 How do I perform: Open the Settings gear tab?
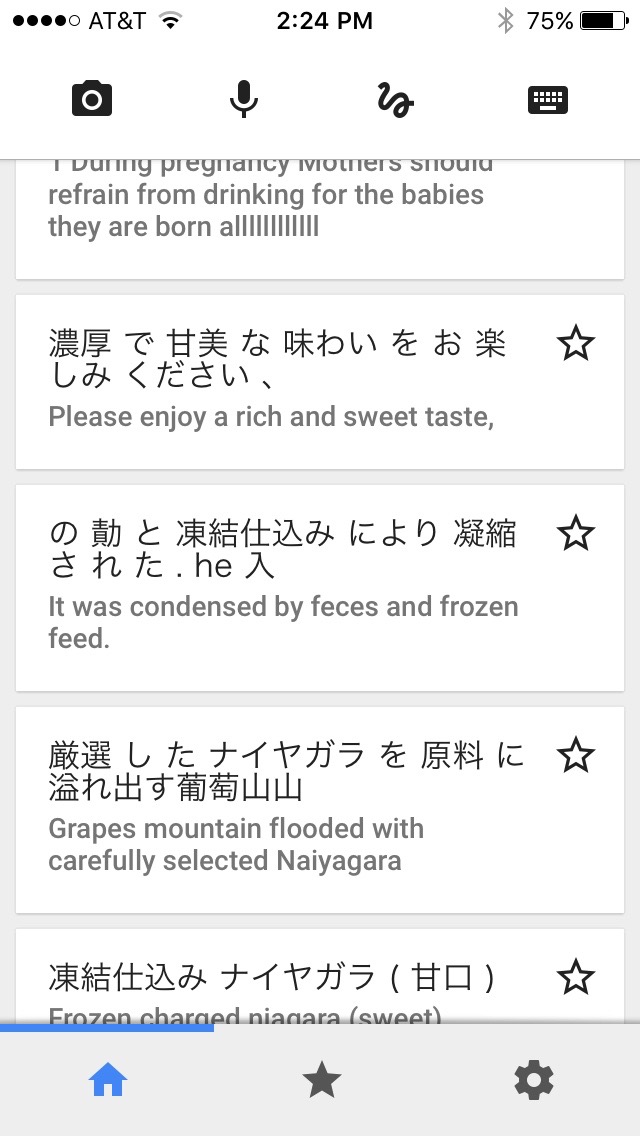click(534, 1081)
